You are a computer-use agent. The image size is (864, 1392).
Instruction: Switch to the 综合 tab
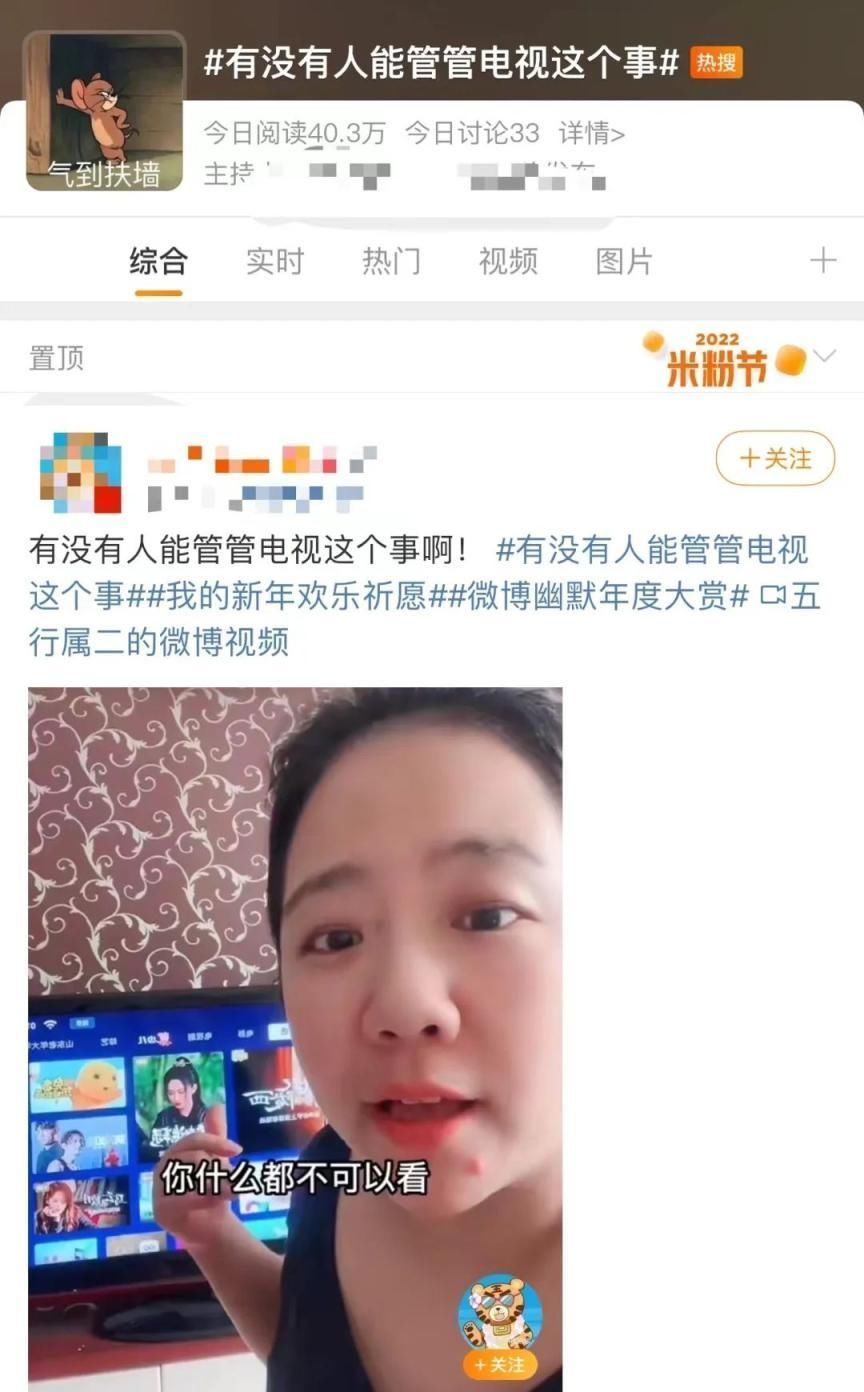point(158,262)
